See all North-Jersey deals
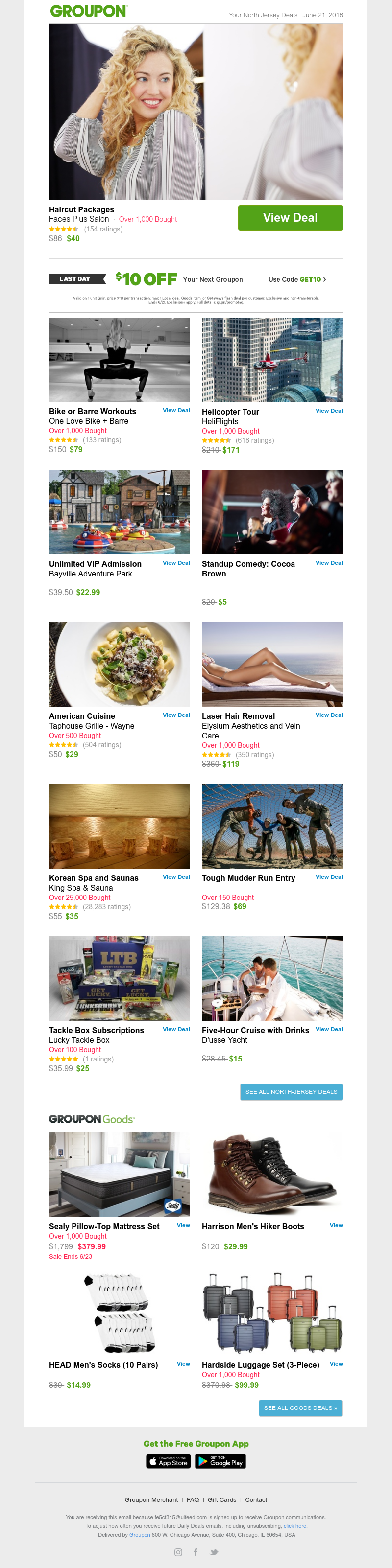Image resolution: width=392 pixels, height=1568 pixels. point(291,1091)
